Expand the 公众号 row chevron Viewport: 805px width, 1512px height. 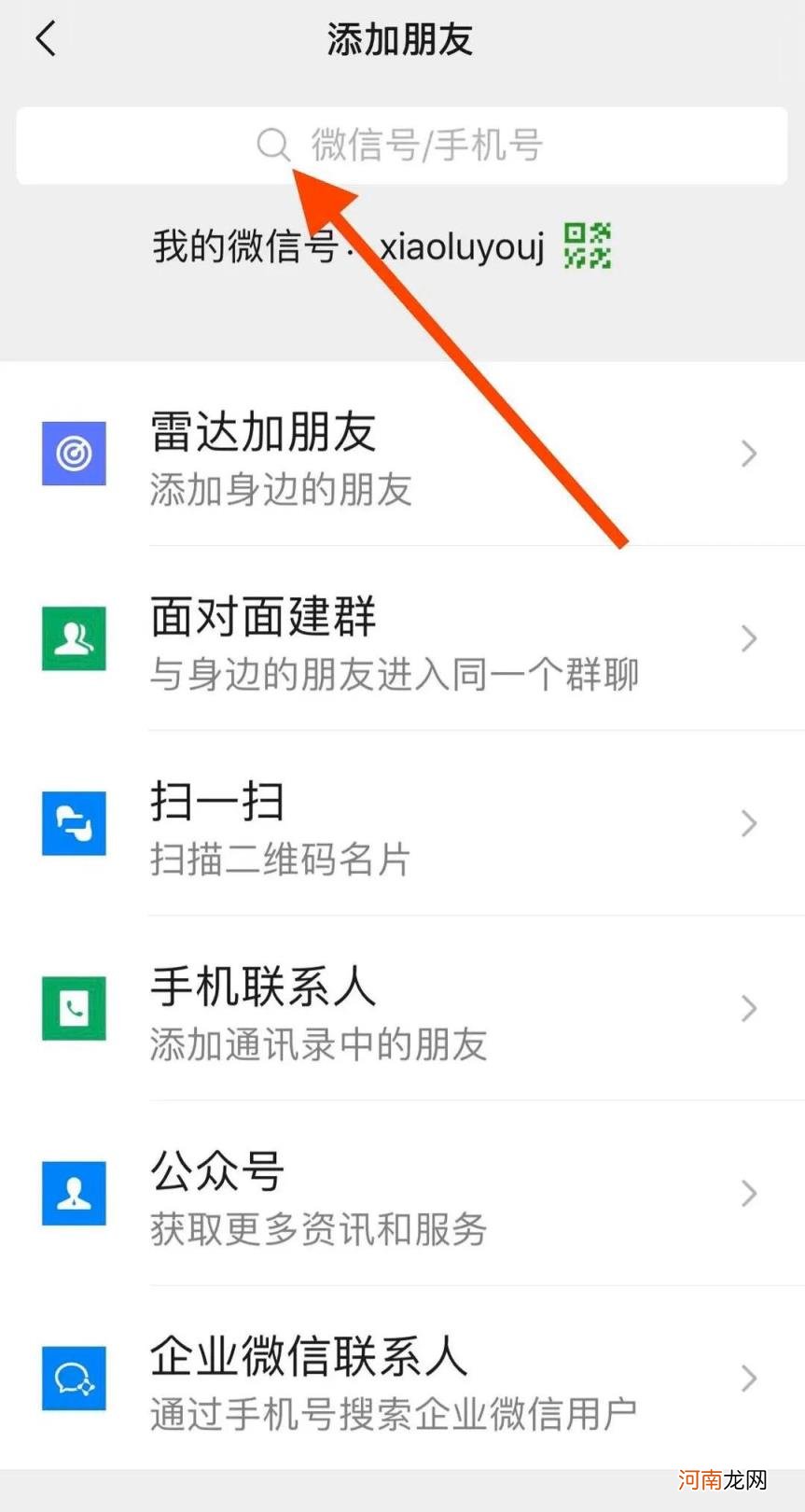pyautogui.click(x=748, y=1194)
